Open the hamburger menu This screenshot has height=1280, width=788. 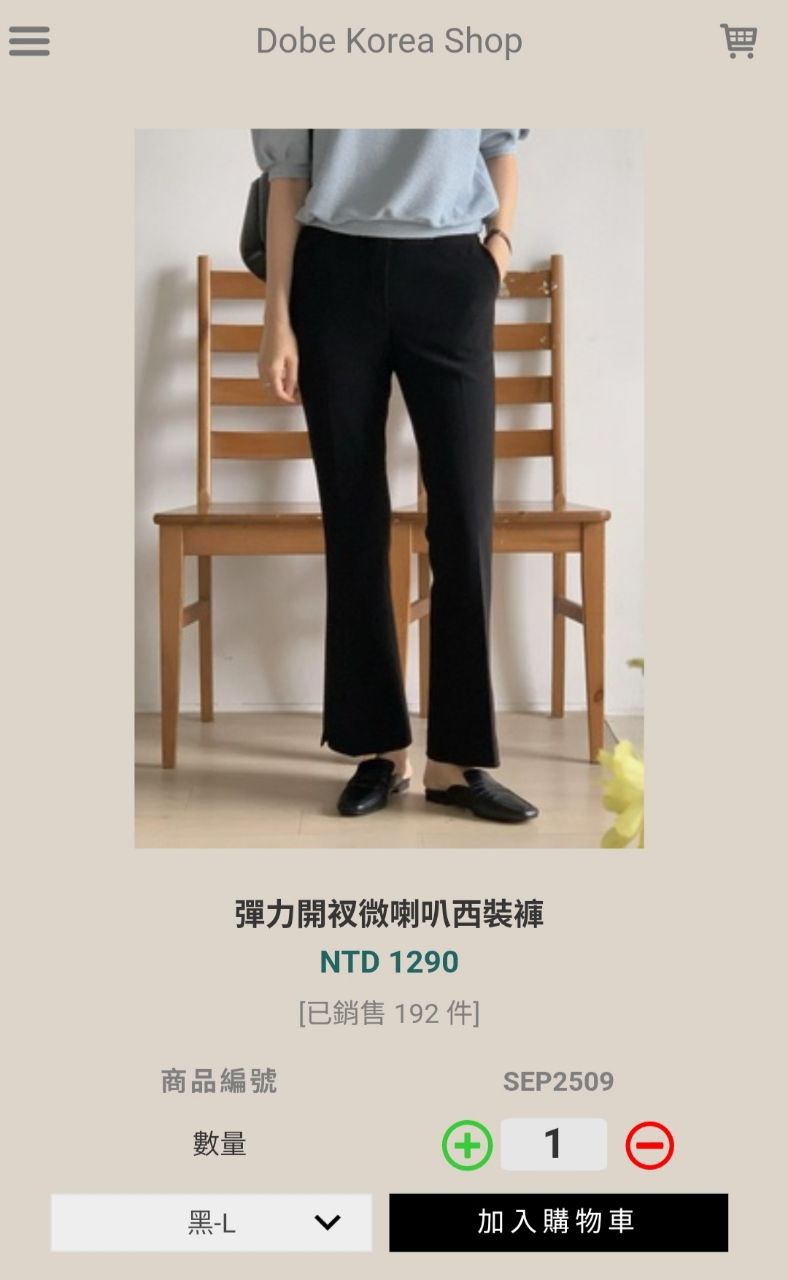coord(29,41)
